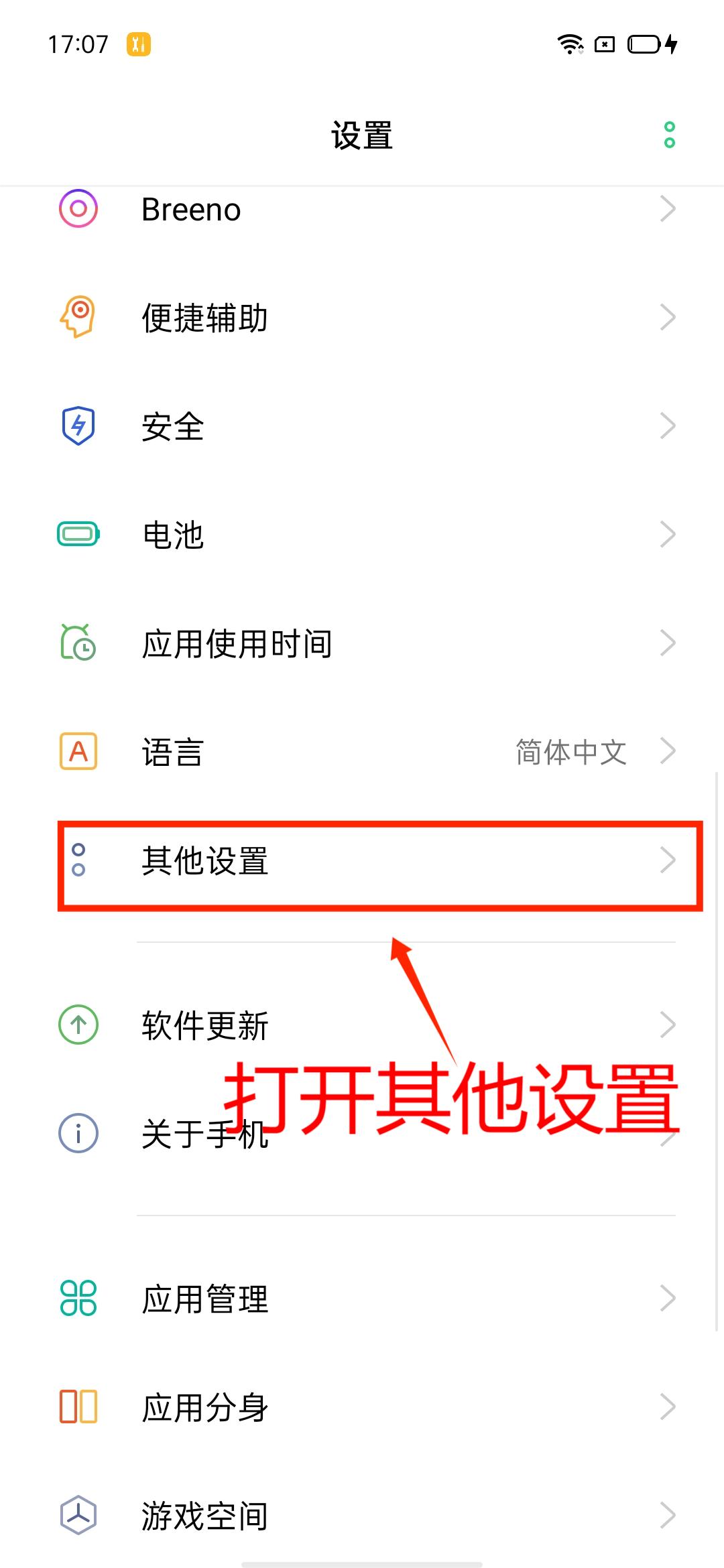Screen dimensions: 724x1568
Task: Open 其他设置
Action: click(362, 861)
